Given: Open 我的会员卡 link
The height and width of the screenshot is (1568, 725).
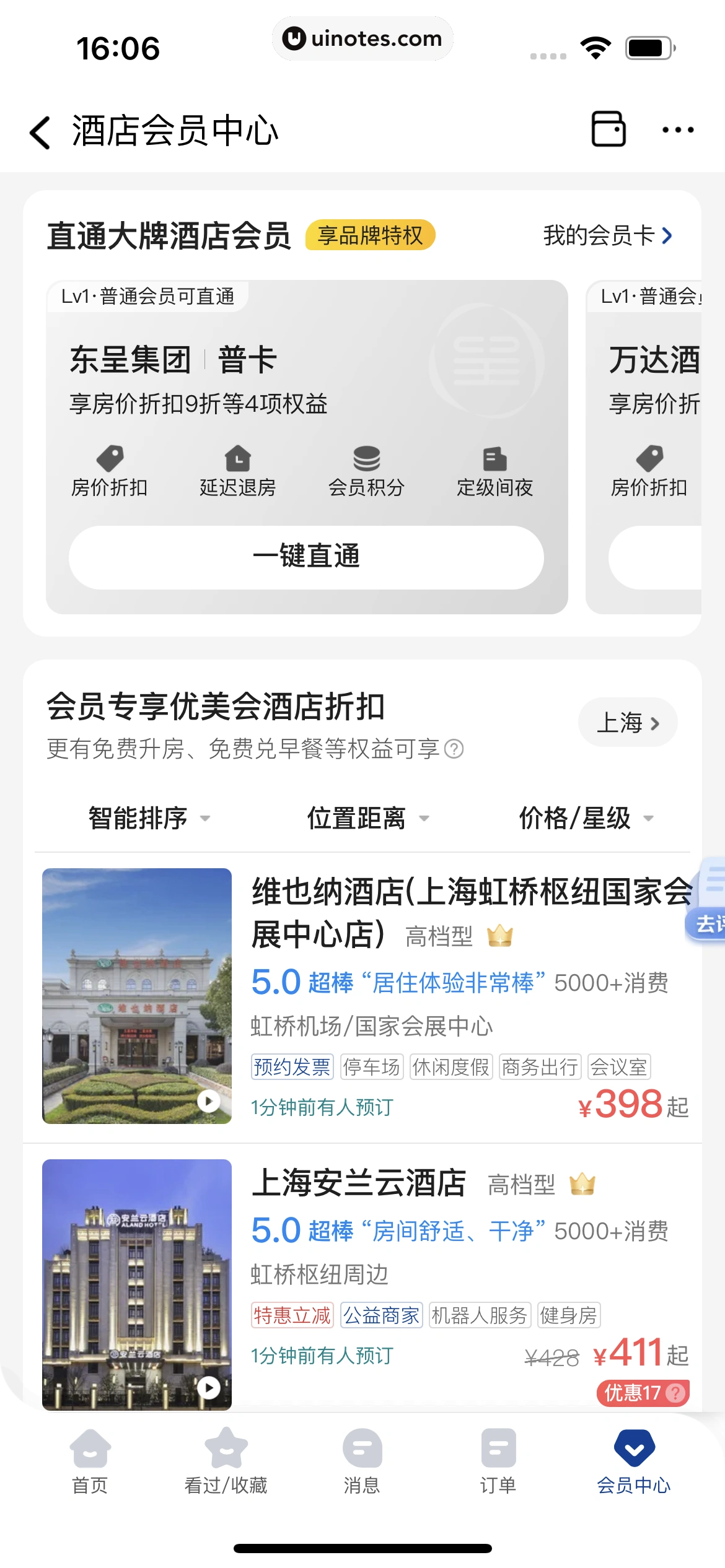Looking at the screenshot, I should click(607, 235).
